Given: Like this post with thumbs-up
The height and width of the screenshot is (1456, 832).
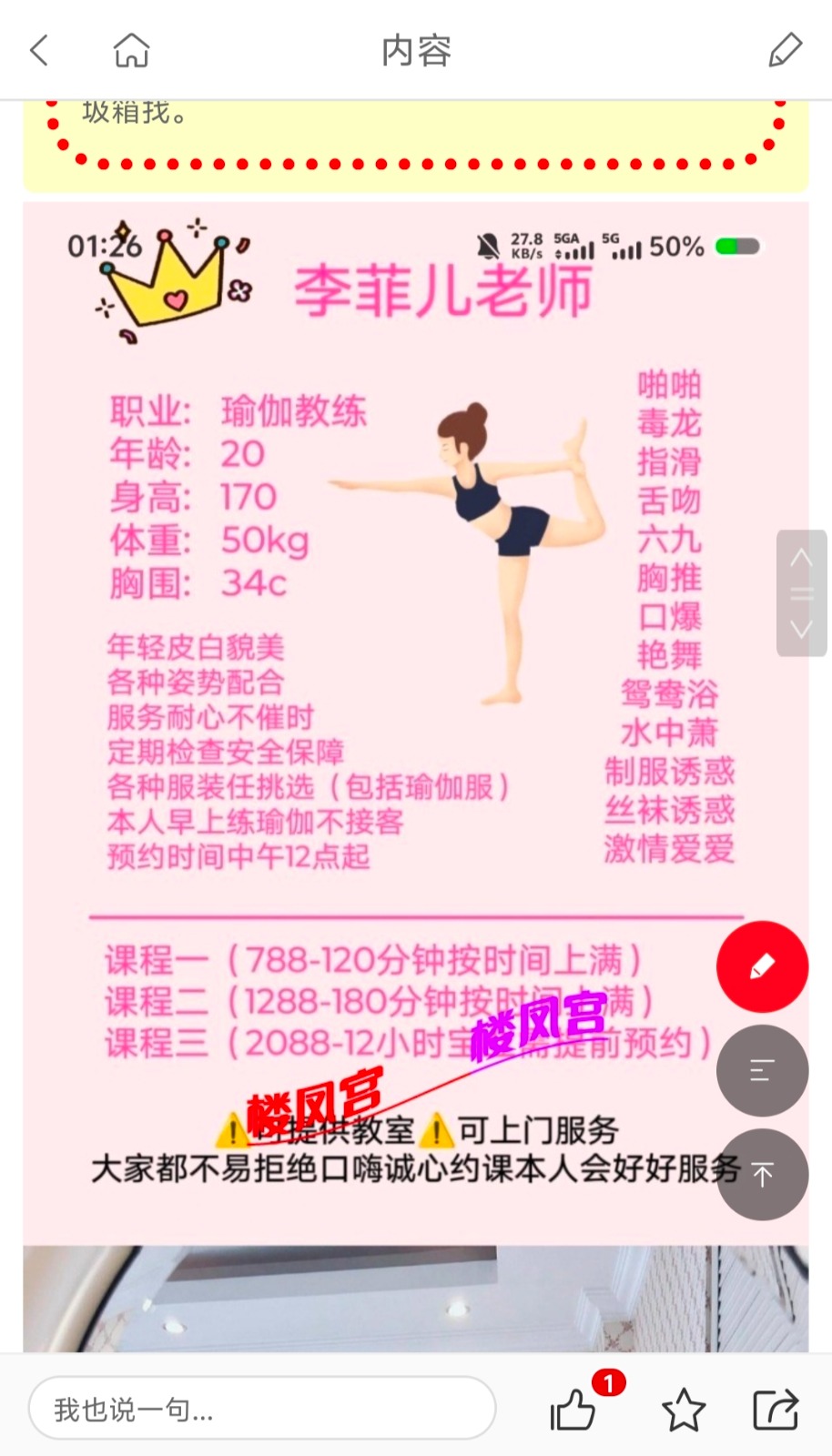Looking at the screenshot, I should pyautogui.click(x=573, y=1410).
